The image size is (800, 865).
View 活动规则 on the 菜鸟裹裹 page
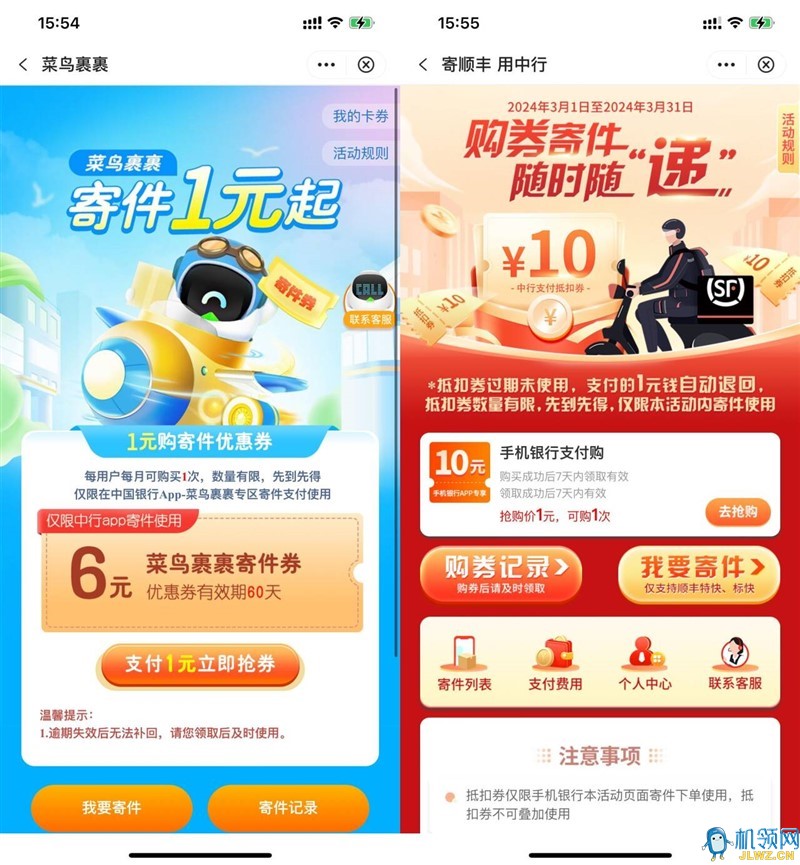(x=360, y=154)
